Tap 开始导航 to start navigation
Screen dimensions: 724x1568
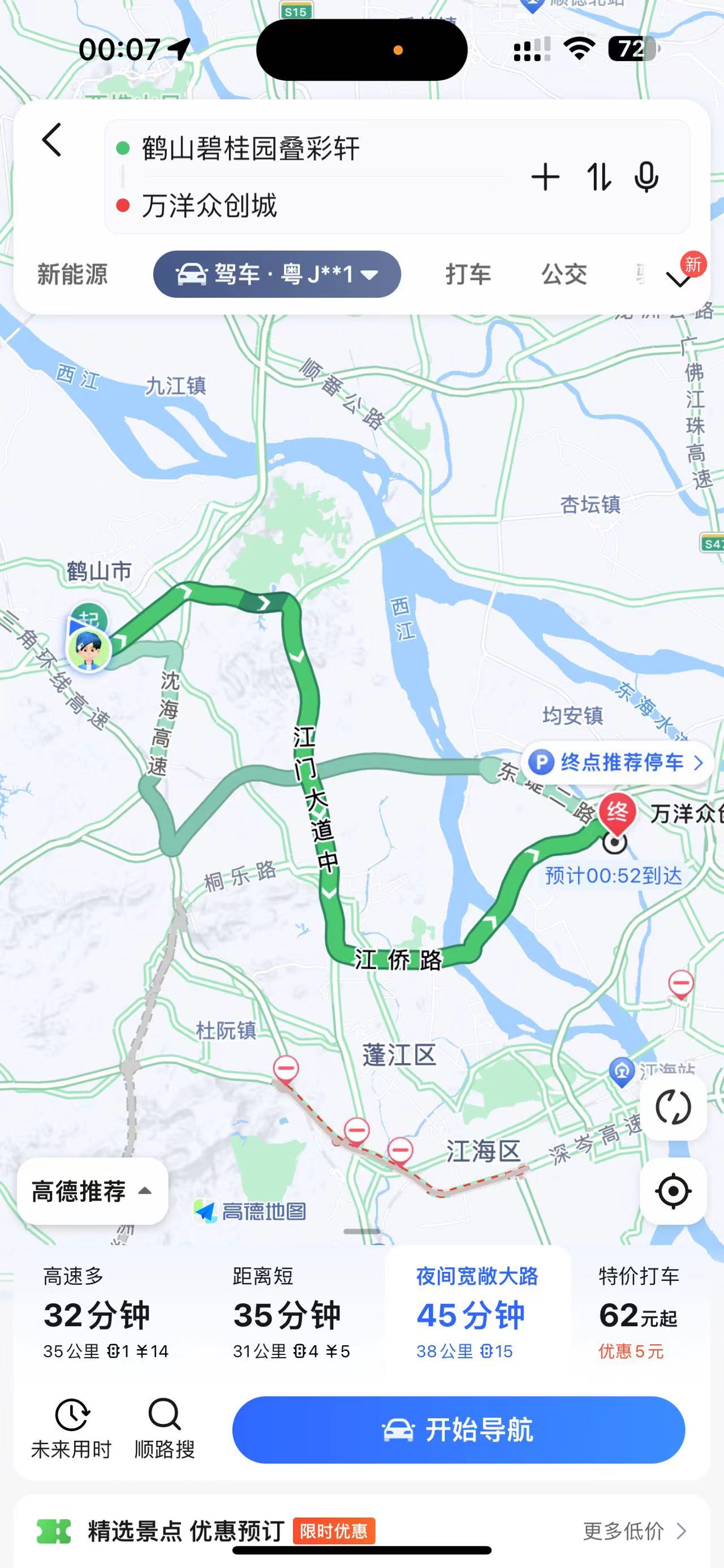click(x=458, y=1429)
